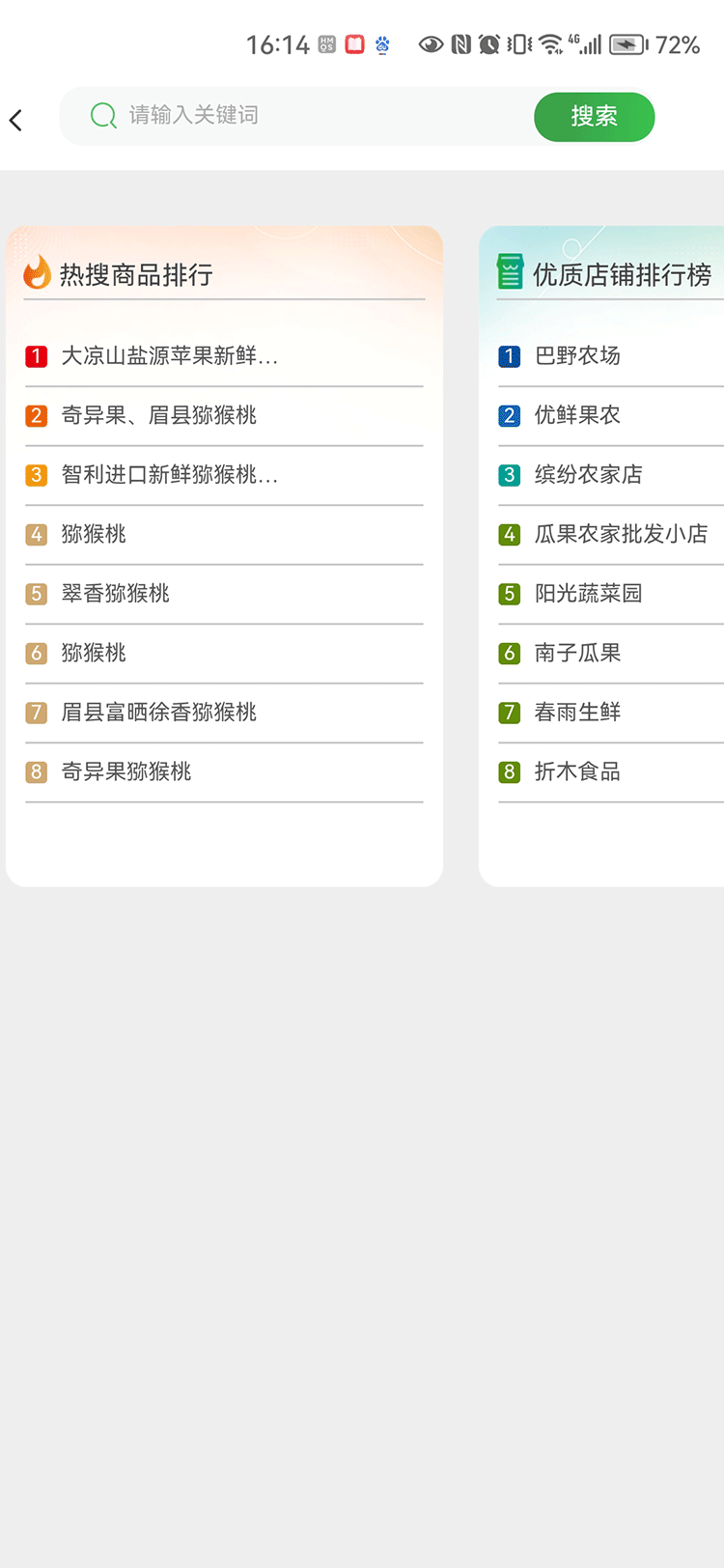Select 奇异果、眉县猕猴桃 from hot searches
Screen dimensions: 724x1568
point(159,416)
